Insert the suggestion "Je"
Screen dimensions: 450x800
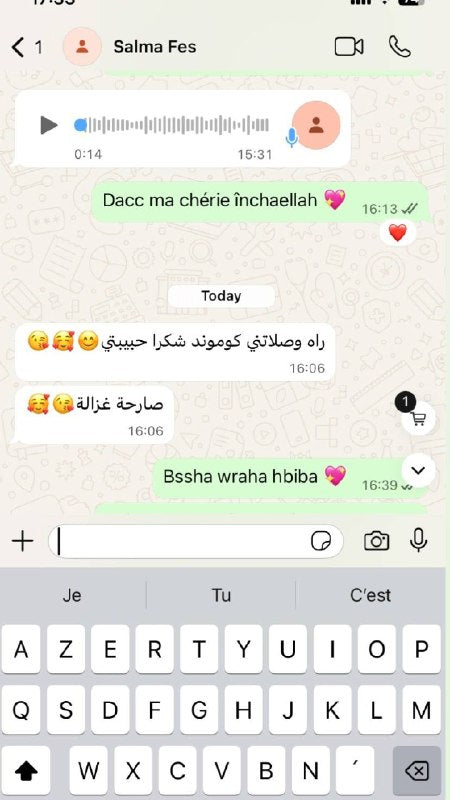pos(72,595)
